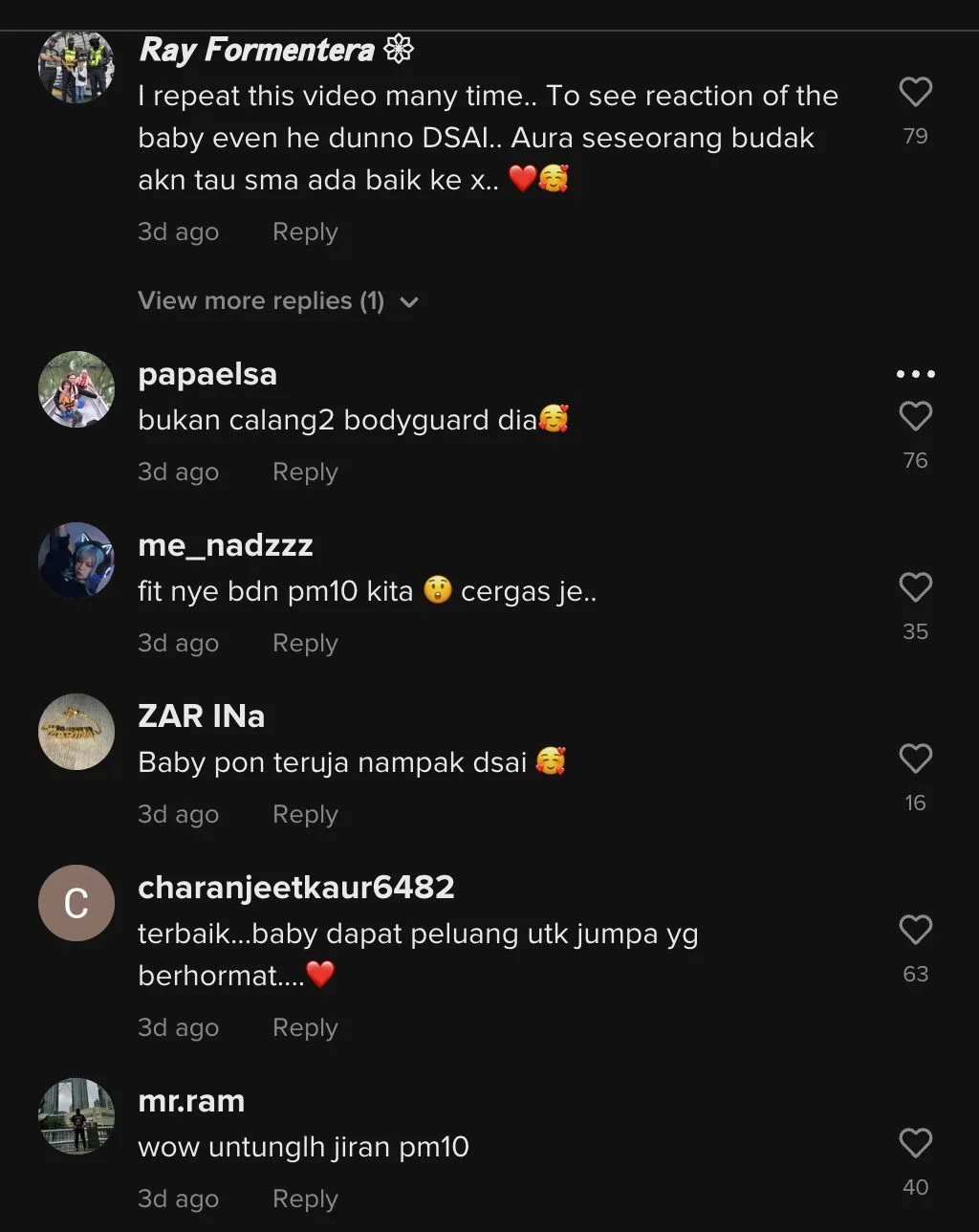The image size is (979, 1232).
Task: Reply to charanjeetkaur6482's comment
Action: (305, 1027)
